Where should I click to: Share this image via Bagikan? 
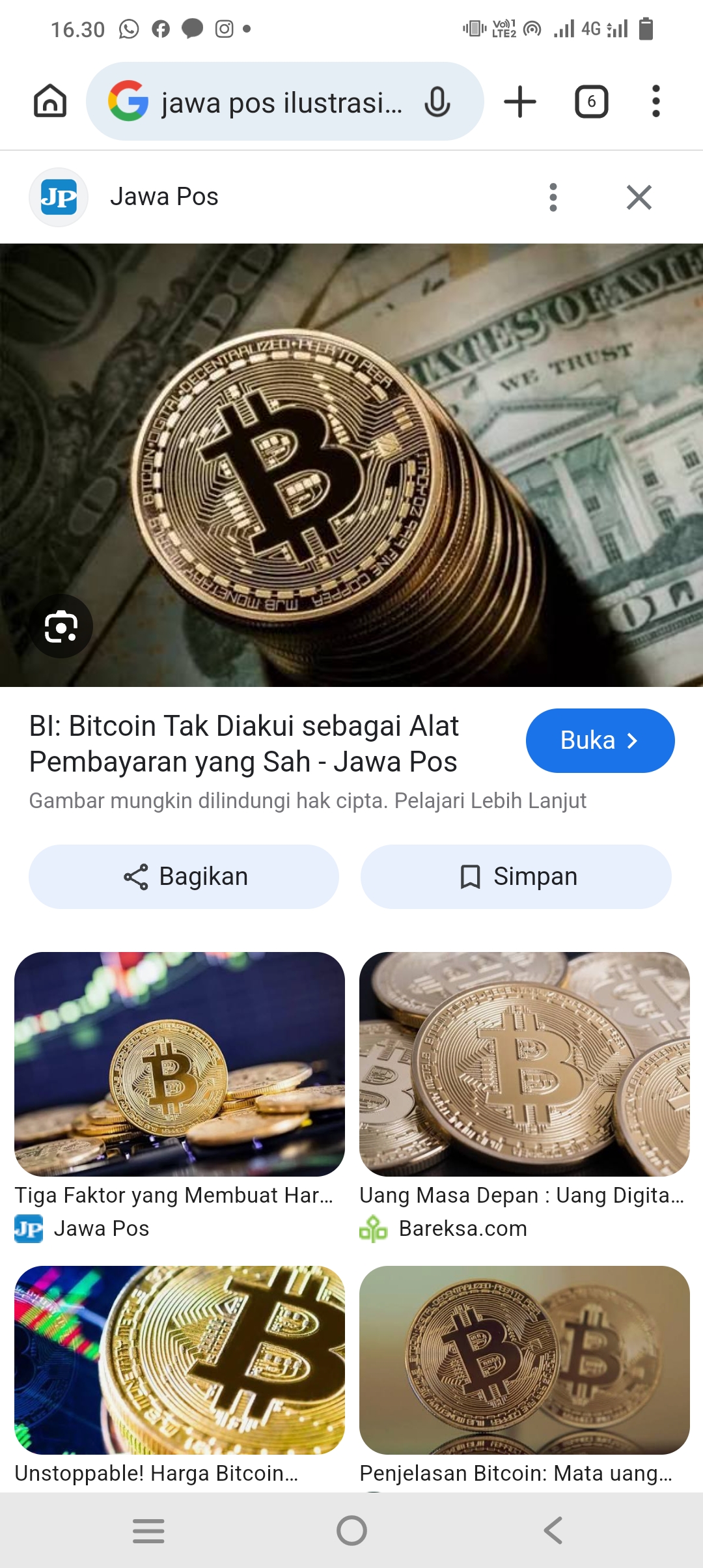(184, 876)
